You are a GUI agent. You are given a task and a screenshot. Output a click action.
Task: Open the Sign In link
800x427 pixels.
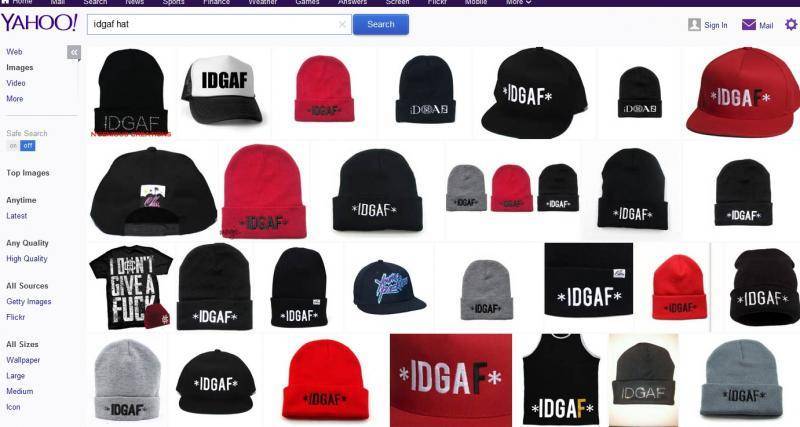tap(708, 25)
